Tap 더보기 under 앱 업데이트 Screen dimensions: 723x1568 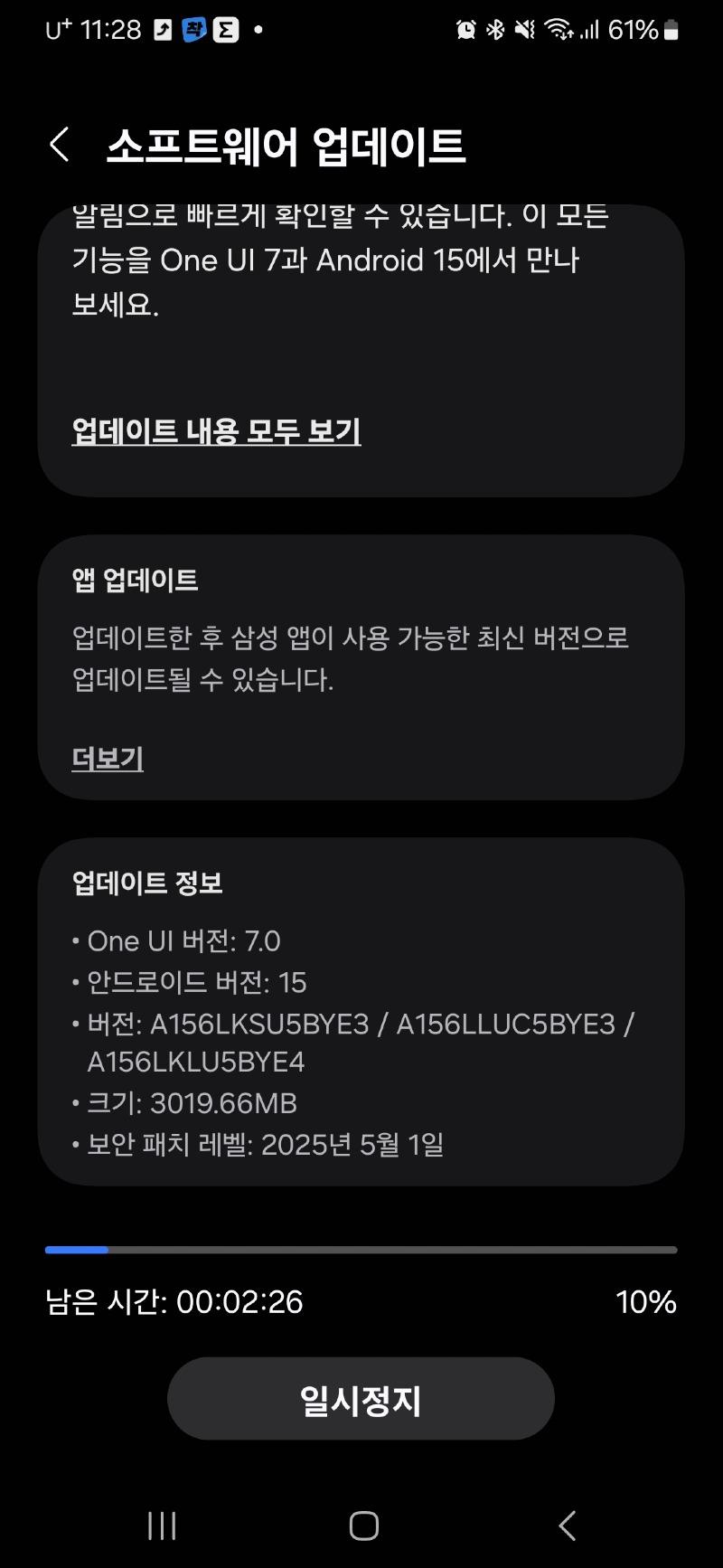point(108,758)
